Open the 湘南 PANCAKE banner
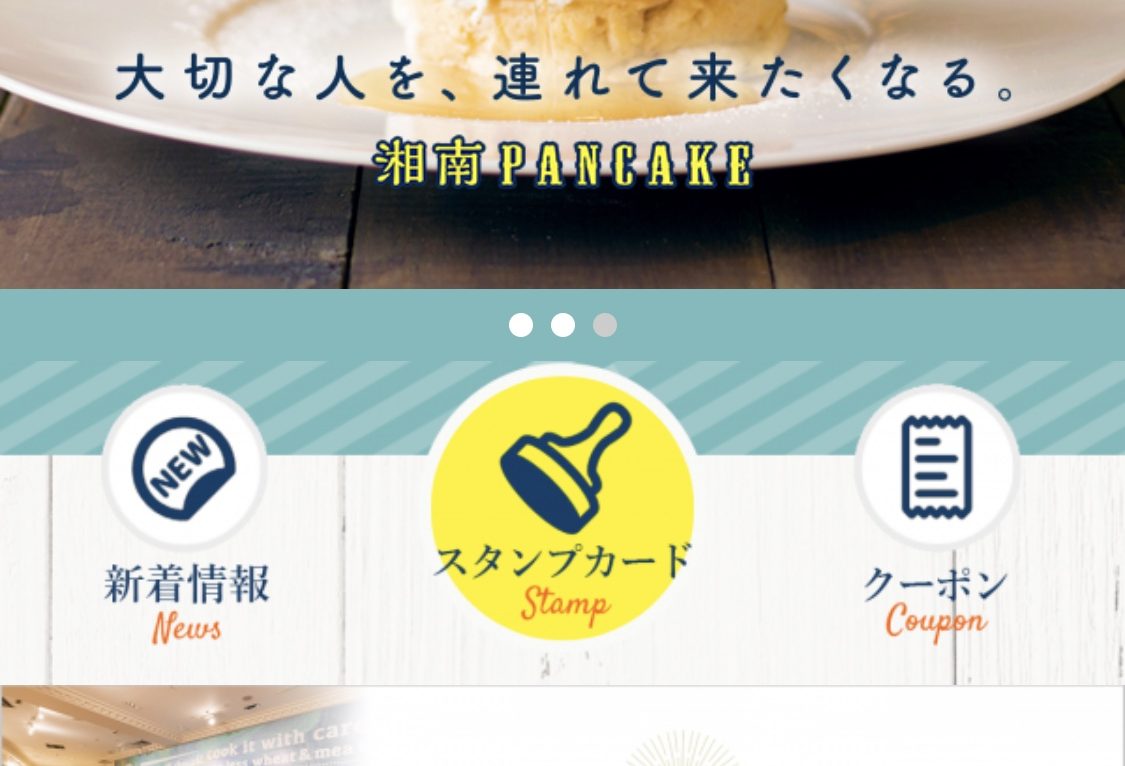 pyautogui.click(x=562, y=140)
